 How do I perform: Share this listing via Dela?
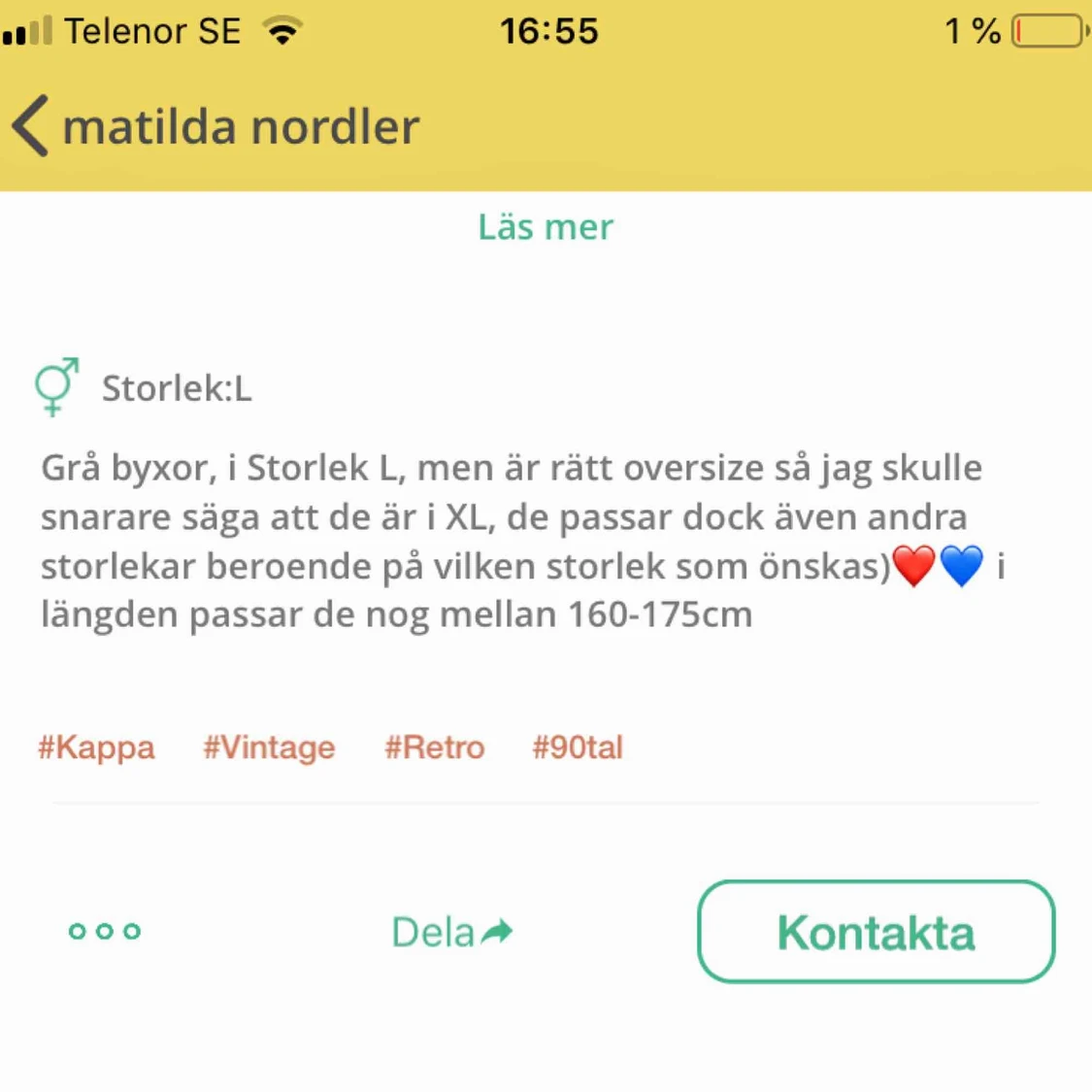click(452, 932)
